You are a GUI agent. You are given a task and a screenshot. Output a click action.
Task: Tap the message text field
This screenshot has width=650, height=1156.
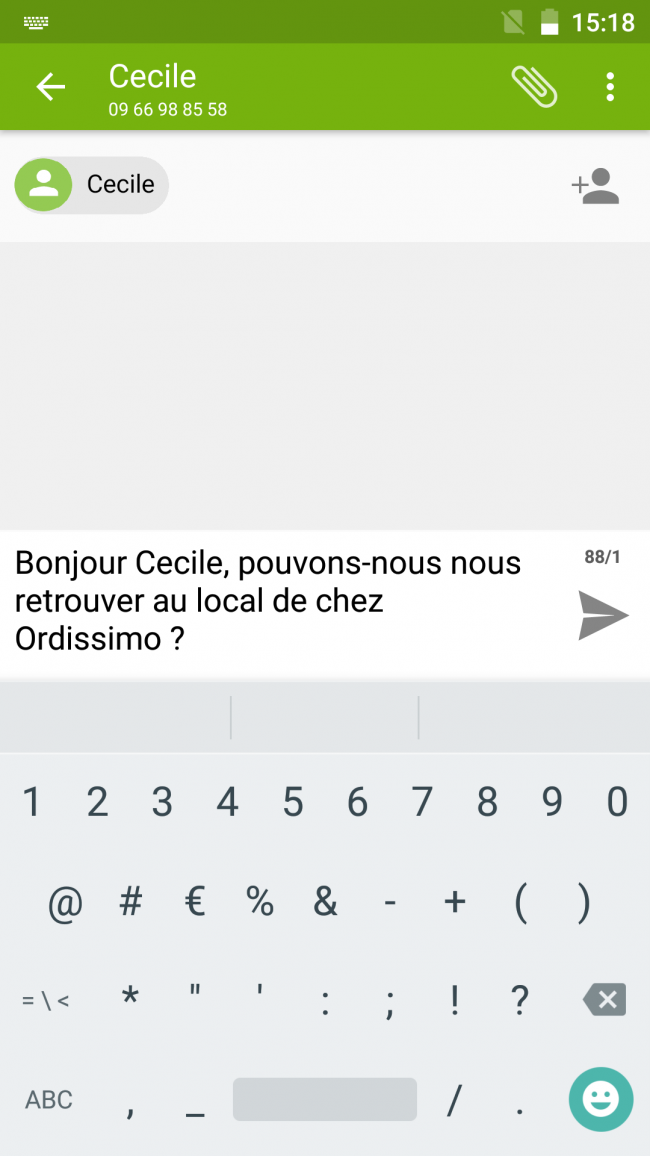[280, 601]
